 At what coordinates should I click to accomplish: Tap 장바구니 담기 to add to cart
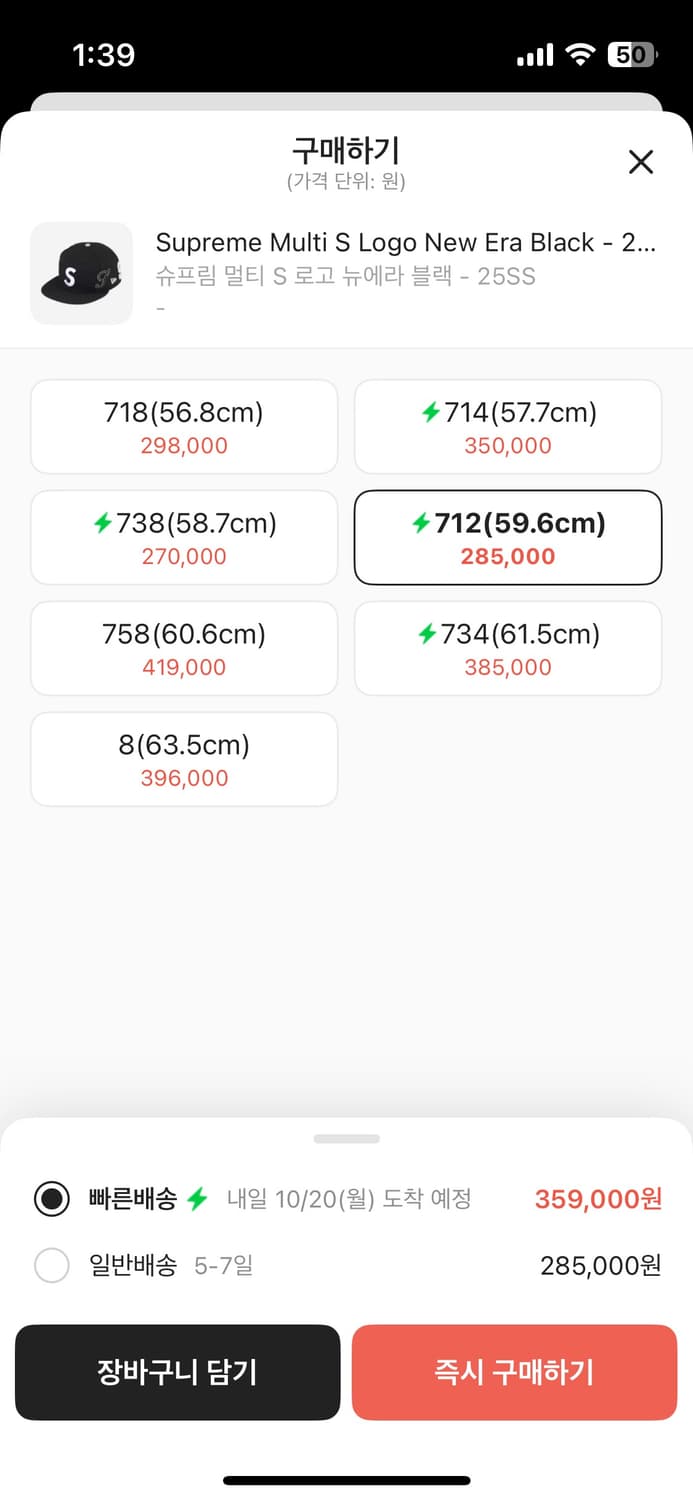[x=178, y=1372]
